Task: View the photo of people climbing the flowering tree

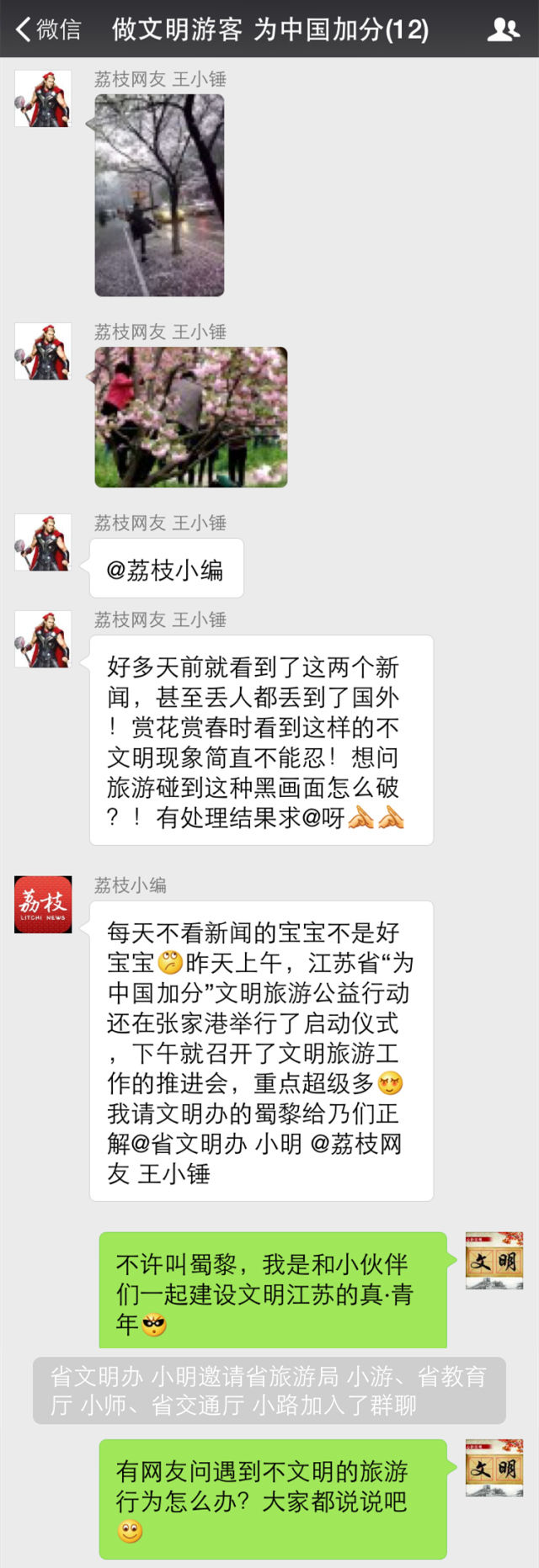Action: click(x=191, y=417)
